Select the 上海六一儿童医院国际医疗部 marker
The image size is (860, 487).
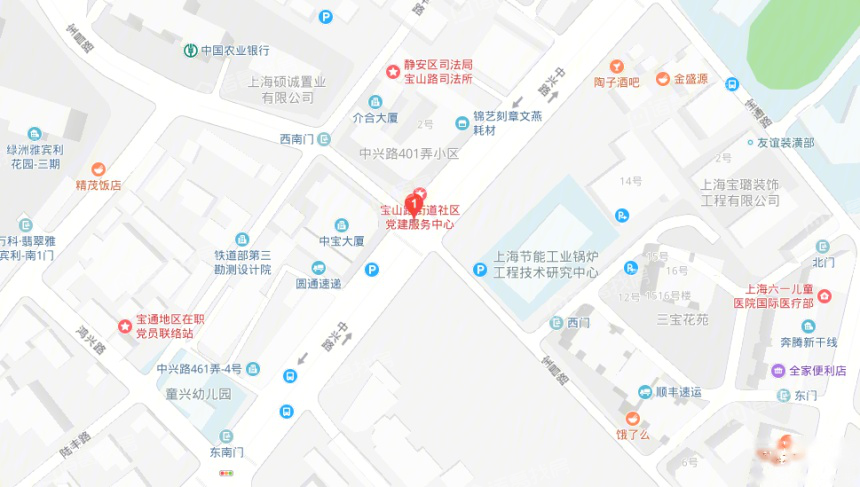point(823,296)
